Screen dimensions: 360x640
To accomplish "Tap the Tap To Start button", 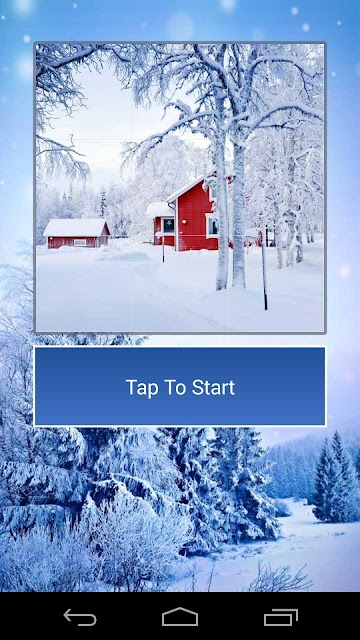I will [180, 387].
